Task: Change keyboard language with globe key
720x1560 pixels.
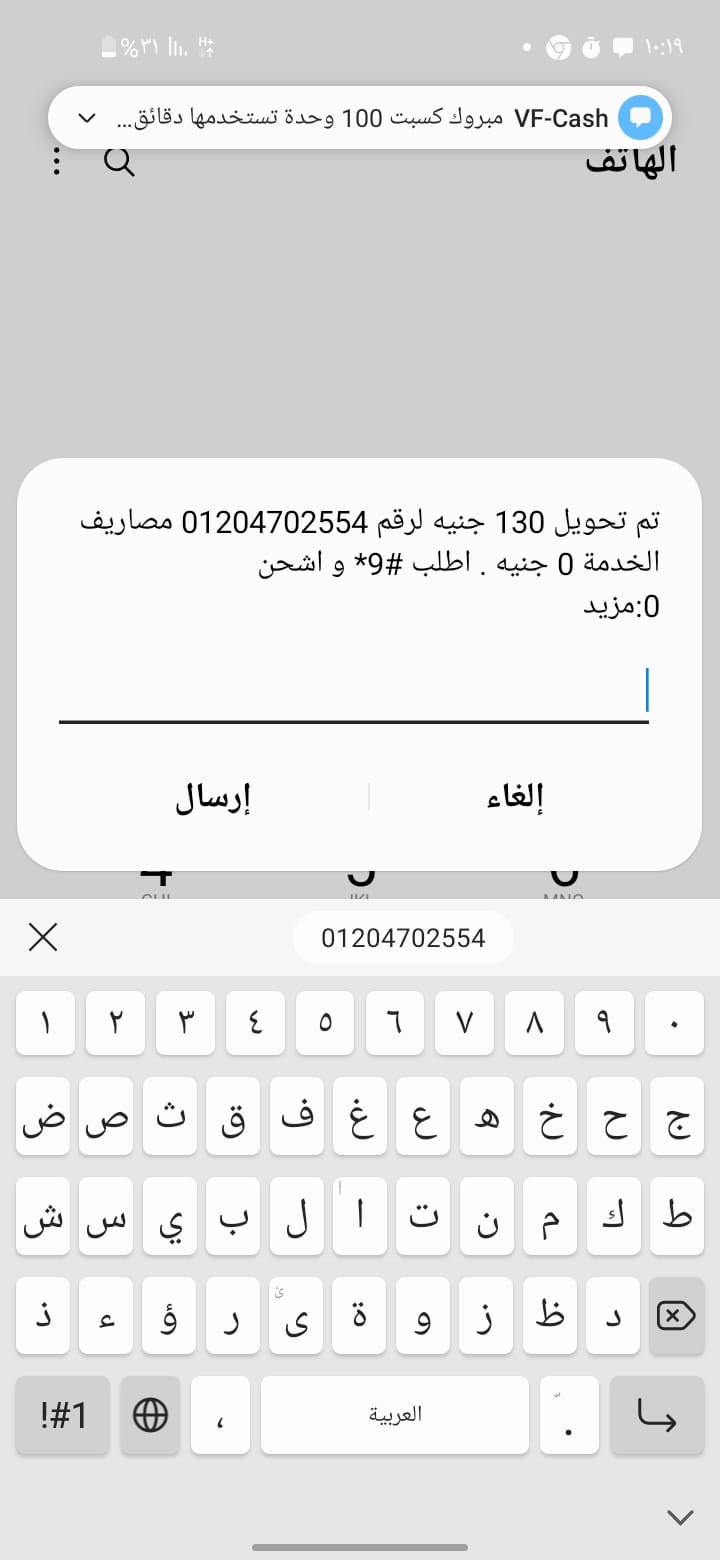Action: 150,1415
